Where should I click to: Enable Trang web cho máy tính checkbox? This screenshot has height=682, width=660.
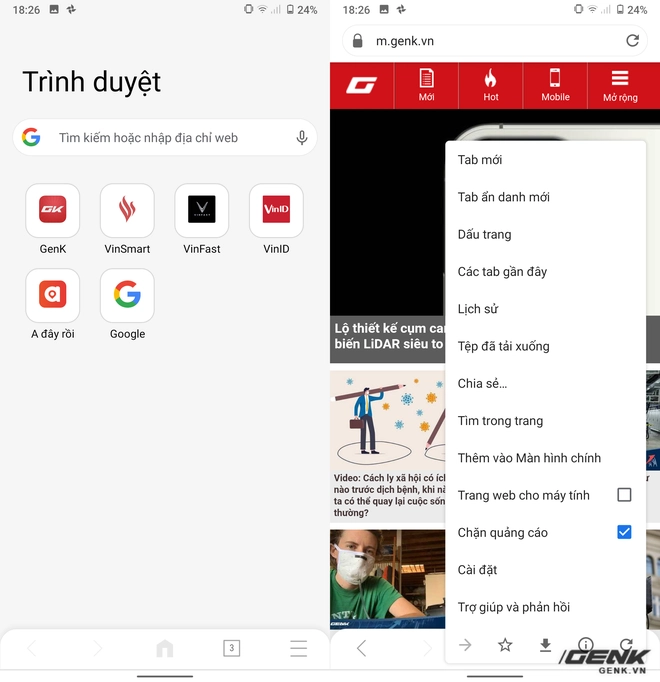click(624, 495)
